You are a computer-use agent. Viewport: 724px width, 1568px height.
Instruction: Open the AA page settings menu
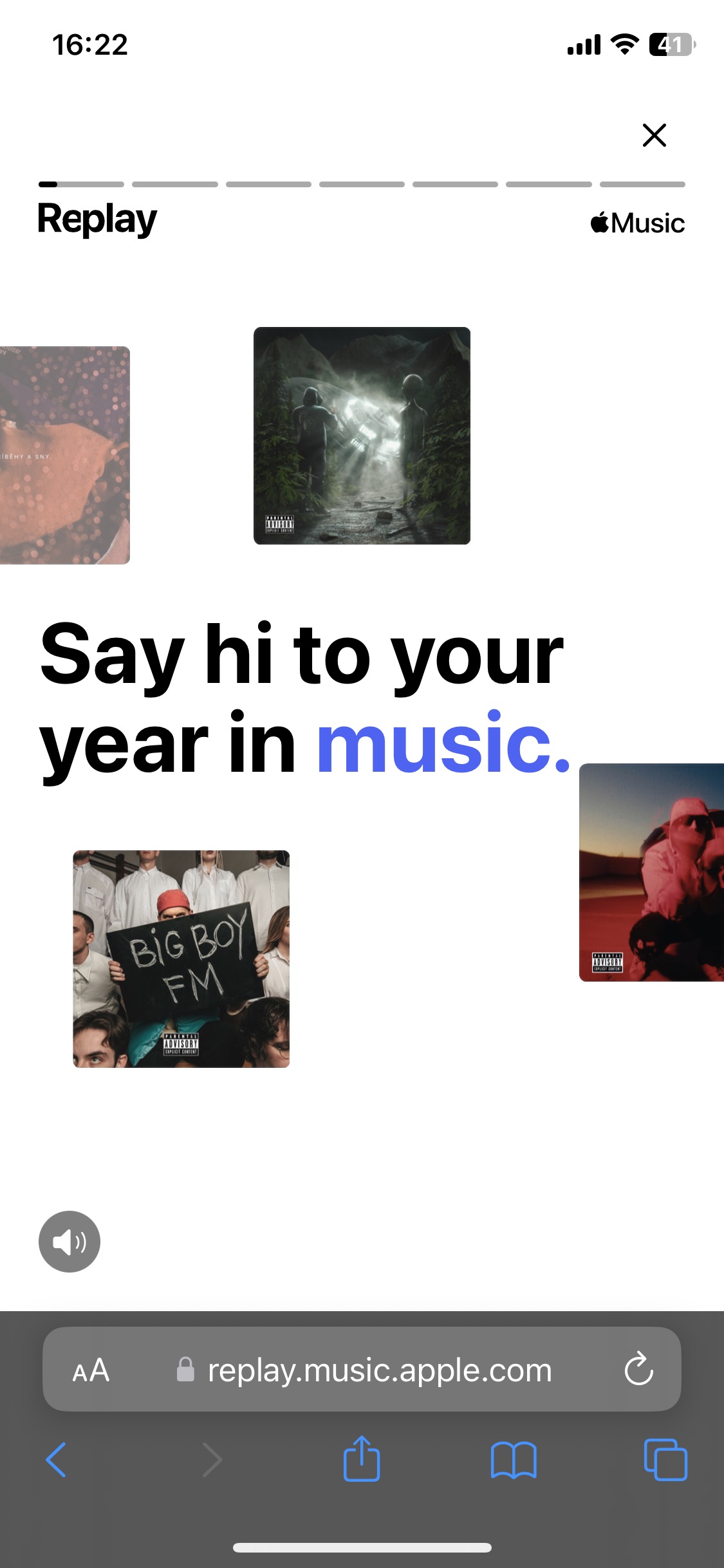click(x=91, y=1370)
